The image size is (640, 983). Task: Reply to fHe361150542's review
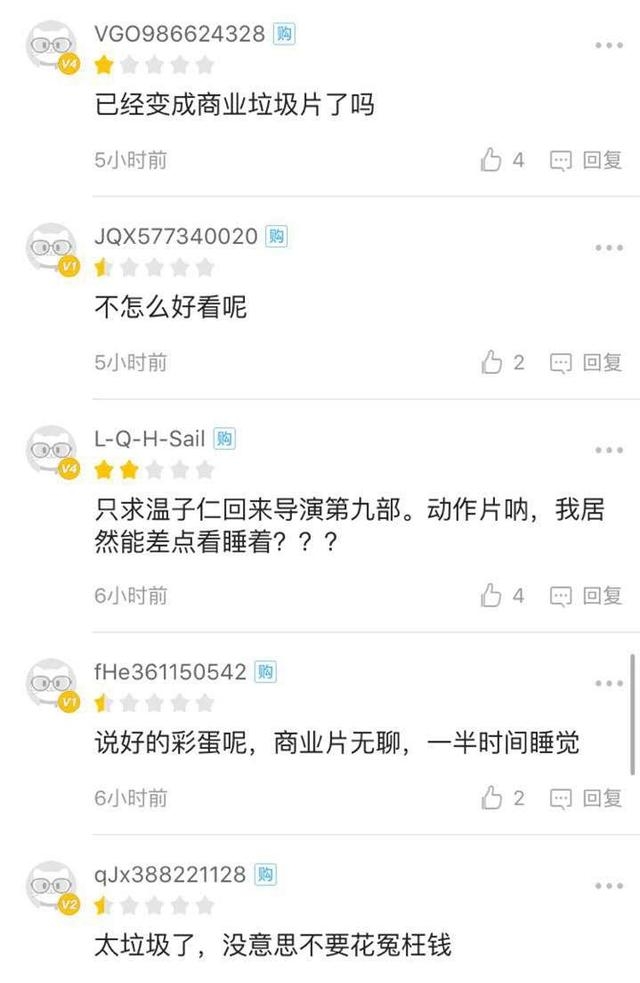click(587, 798)
